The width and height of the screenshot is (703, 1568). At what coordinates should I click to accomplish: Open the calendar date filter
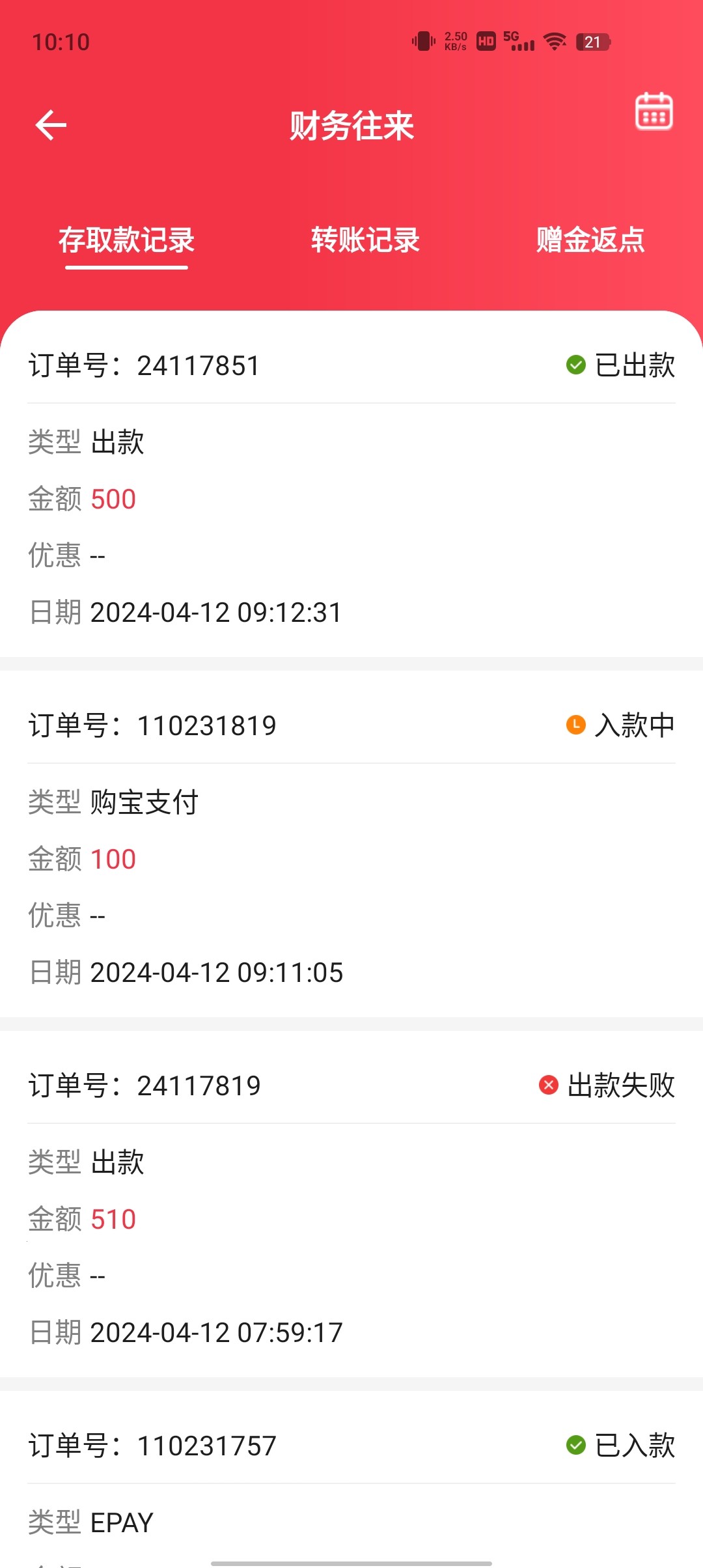(654, 111)
